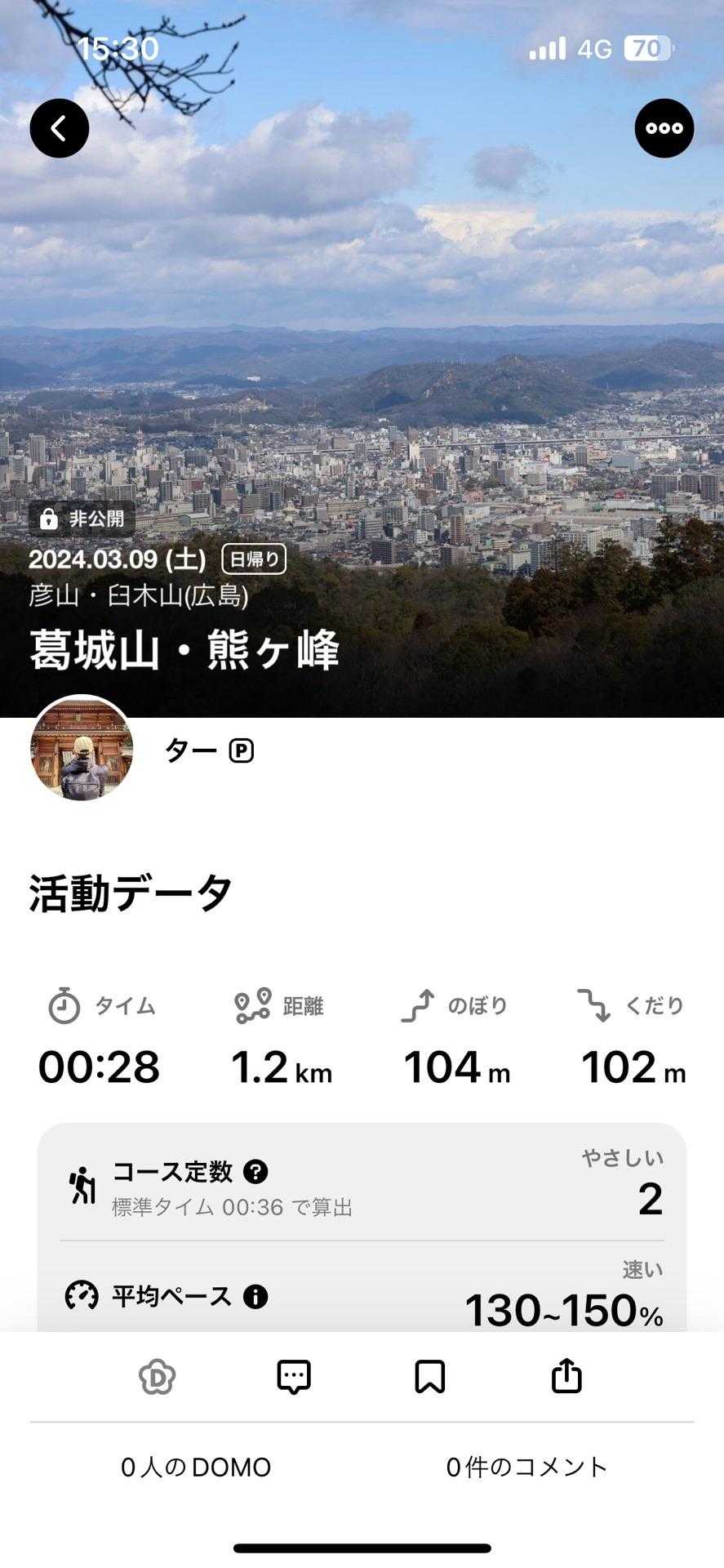The image size is (724, 1568).
Task: View the 0人のDOMO list
Action: 196,1468
